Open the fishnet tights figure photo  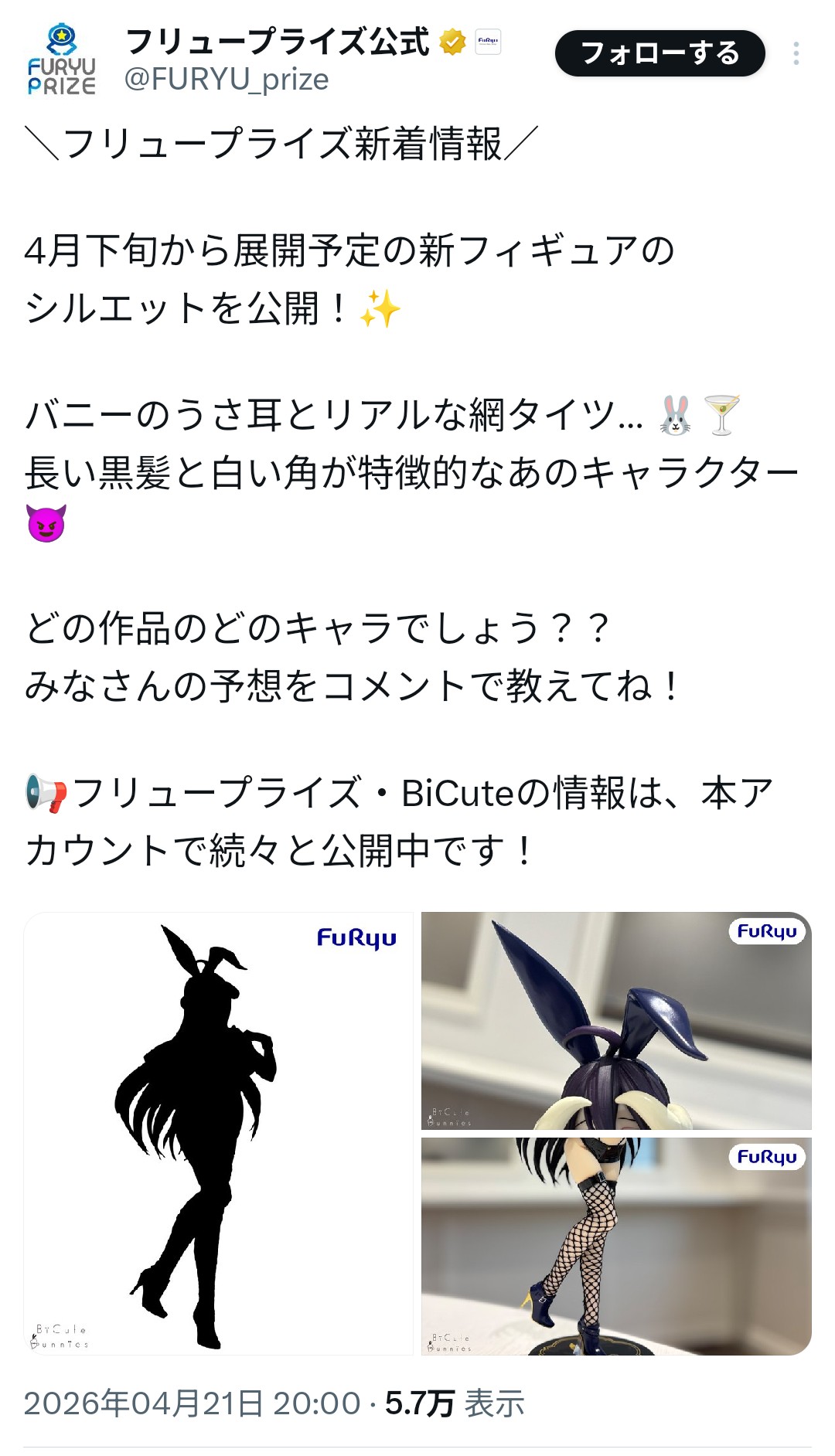pyautogui.click(x=615, y=1246)
